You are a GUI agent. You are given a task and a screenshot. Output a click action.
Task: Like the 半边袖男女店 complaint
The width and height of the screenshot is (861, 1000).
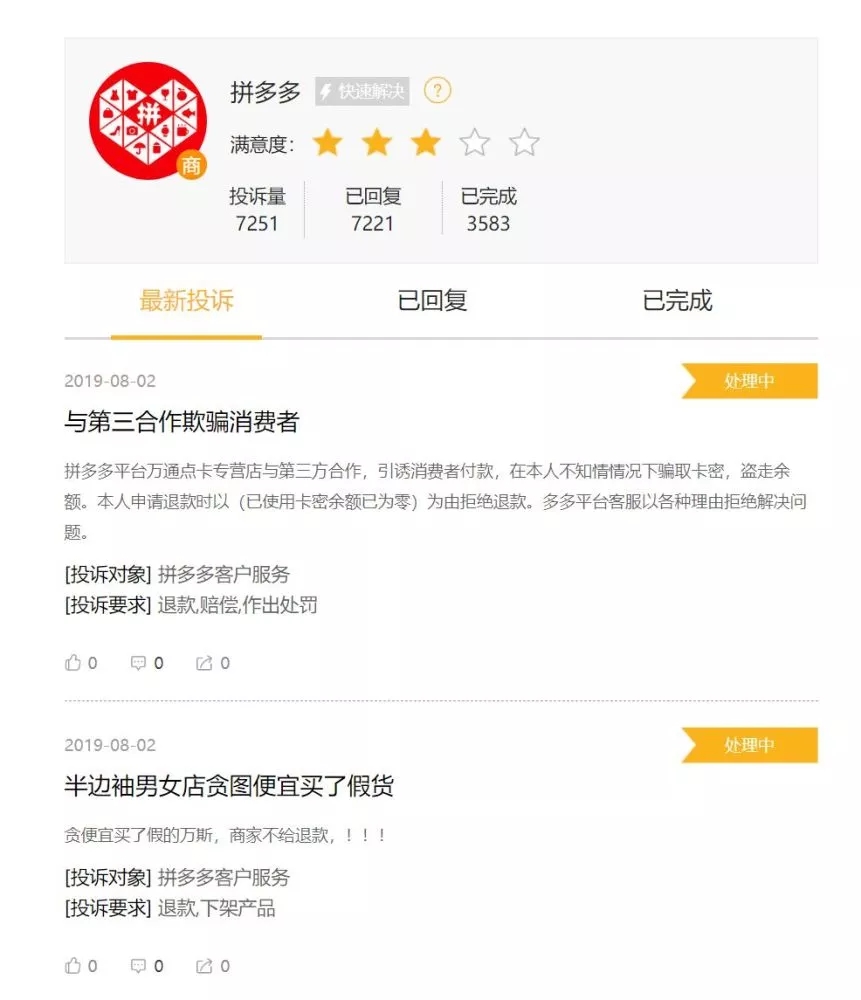(73, 966)
